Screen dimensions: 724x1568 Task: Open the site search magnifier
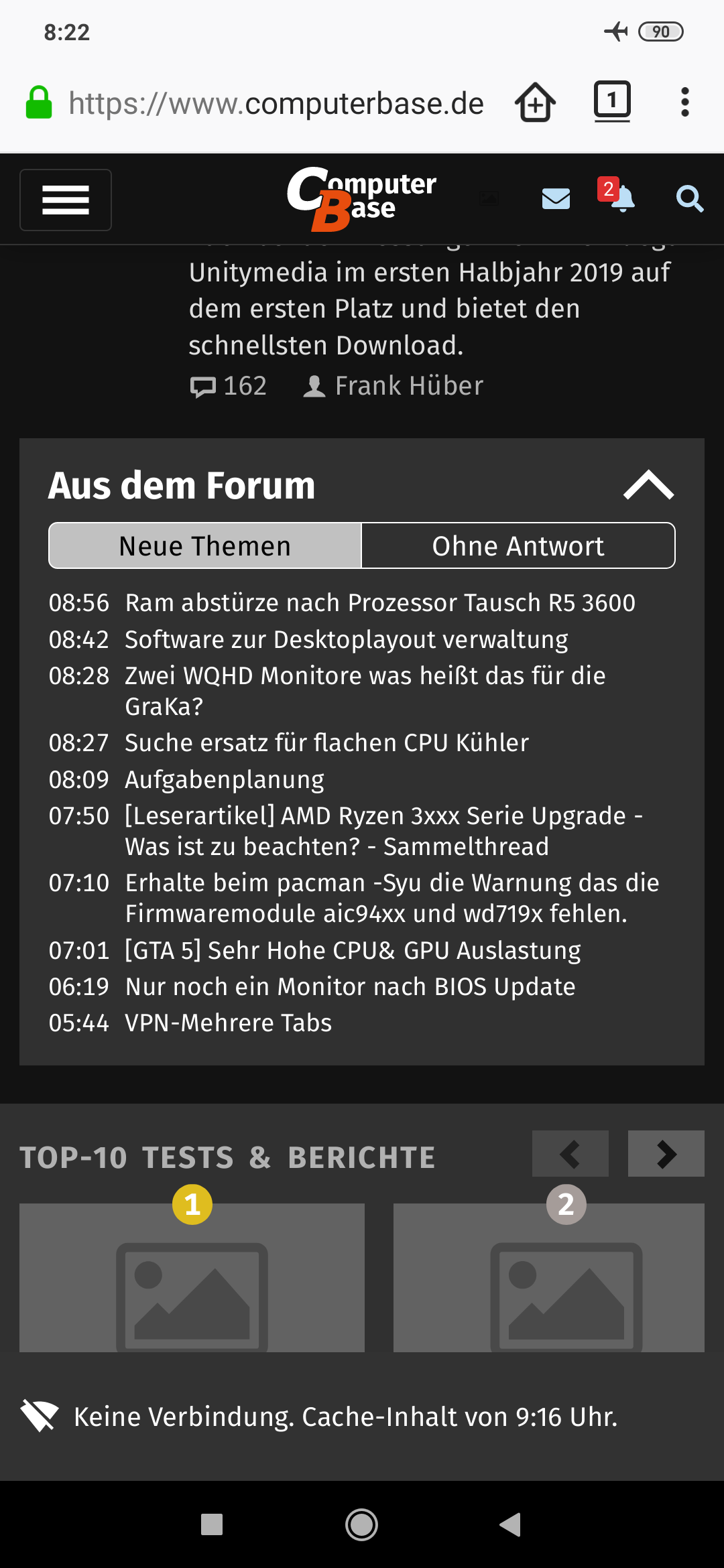coord(689,199)
